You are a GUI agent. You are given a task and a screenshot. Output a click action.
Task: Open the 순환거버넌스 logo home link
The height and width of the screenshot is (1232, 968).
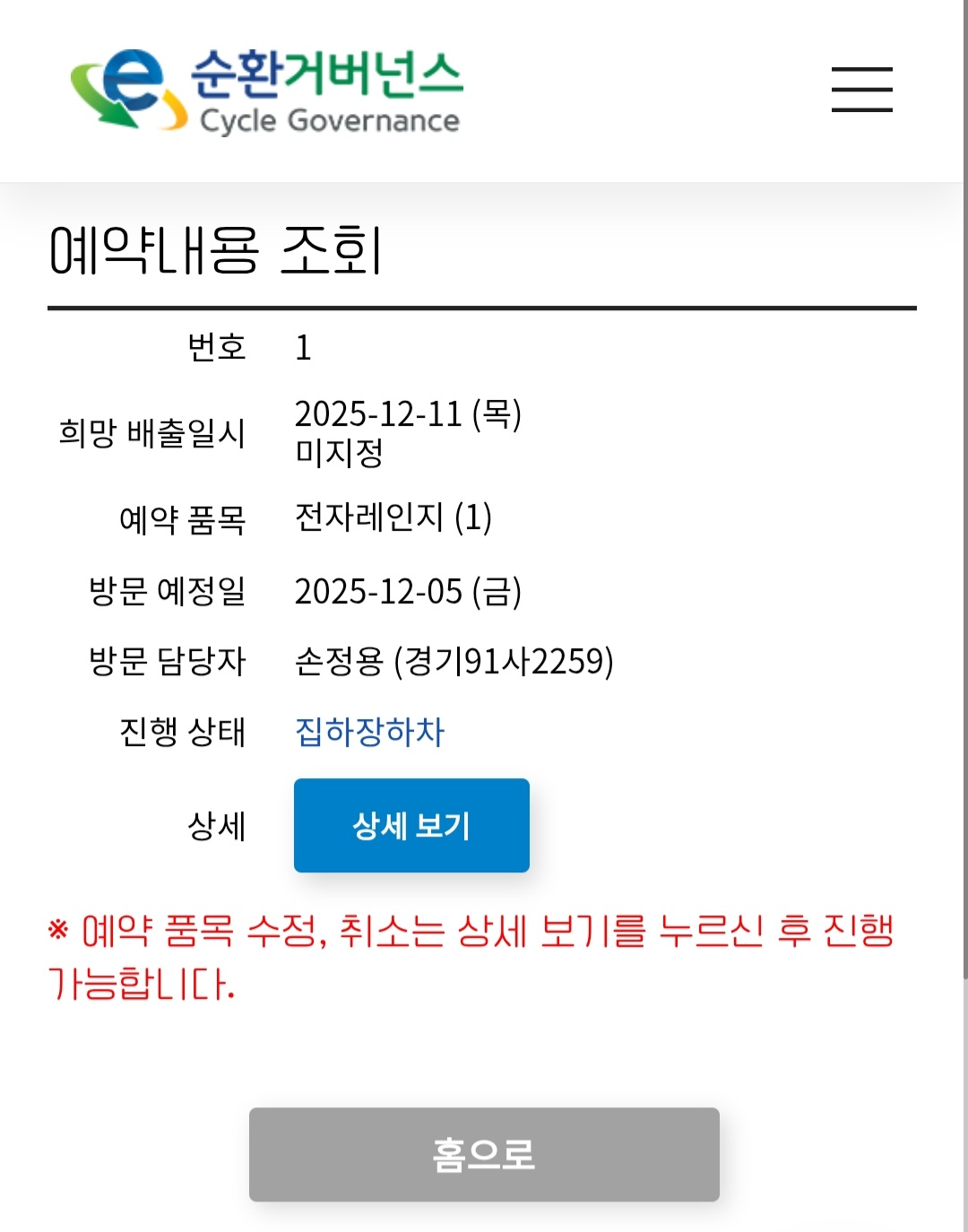267,90
